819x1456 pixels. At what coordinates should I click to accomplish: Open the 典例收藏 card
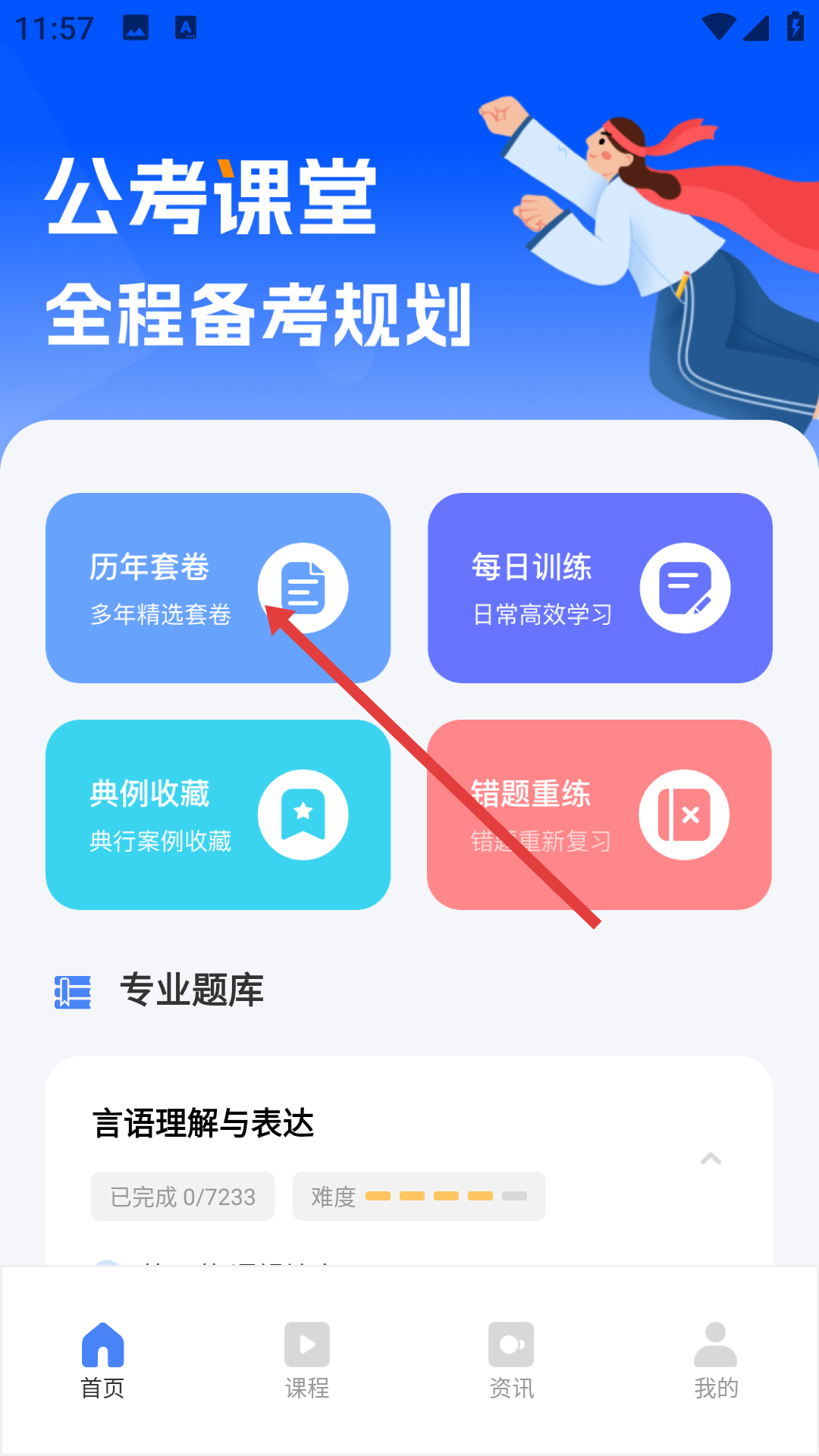coord(218,814)
